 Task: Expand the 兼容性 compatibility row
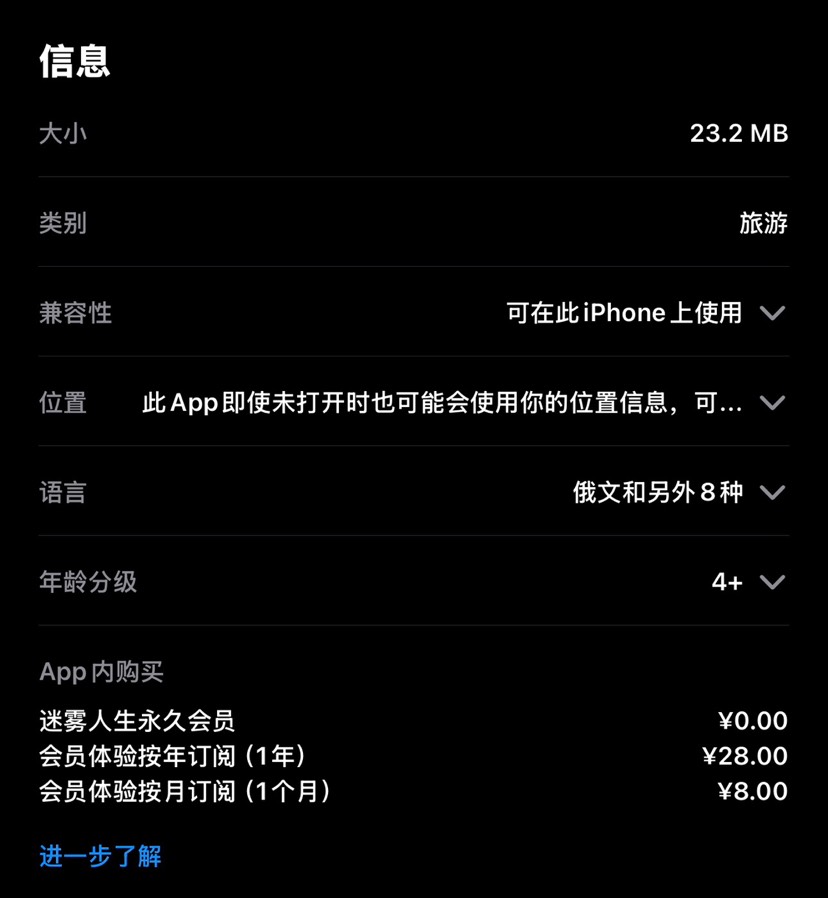click(771, 313)
